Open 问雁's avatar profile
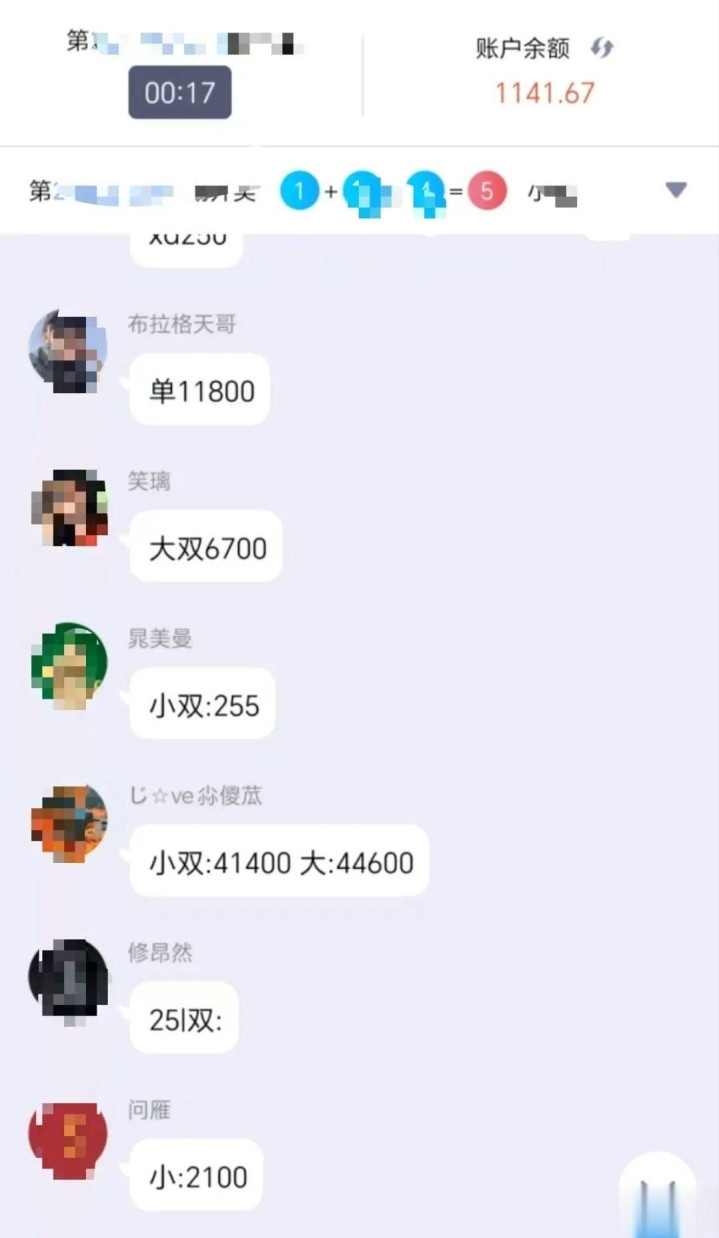The width and height of the screenshot is (719, 1238). (x=68, y=1139)
